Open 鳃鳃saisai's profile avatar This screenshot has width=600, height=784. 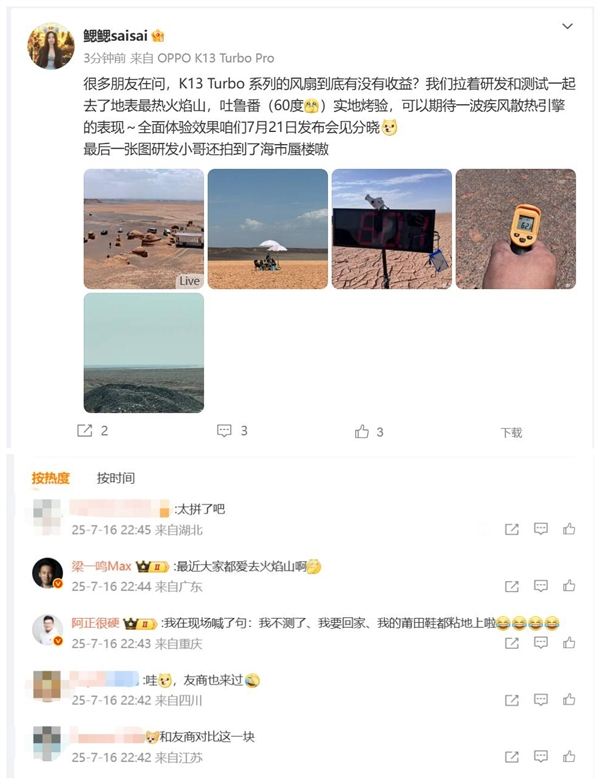[x=50, y=44]
